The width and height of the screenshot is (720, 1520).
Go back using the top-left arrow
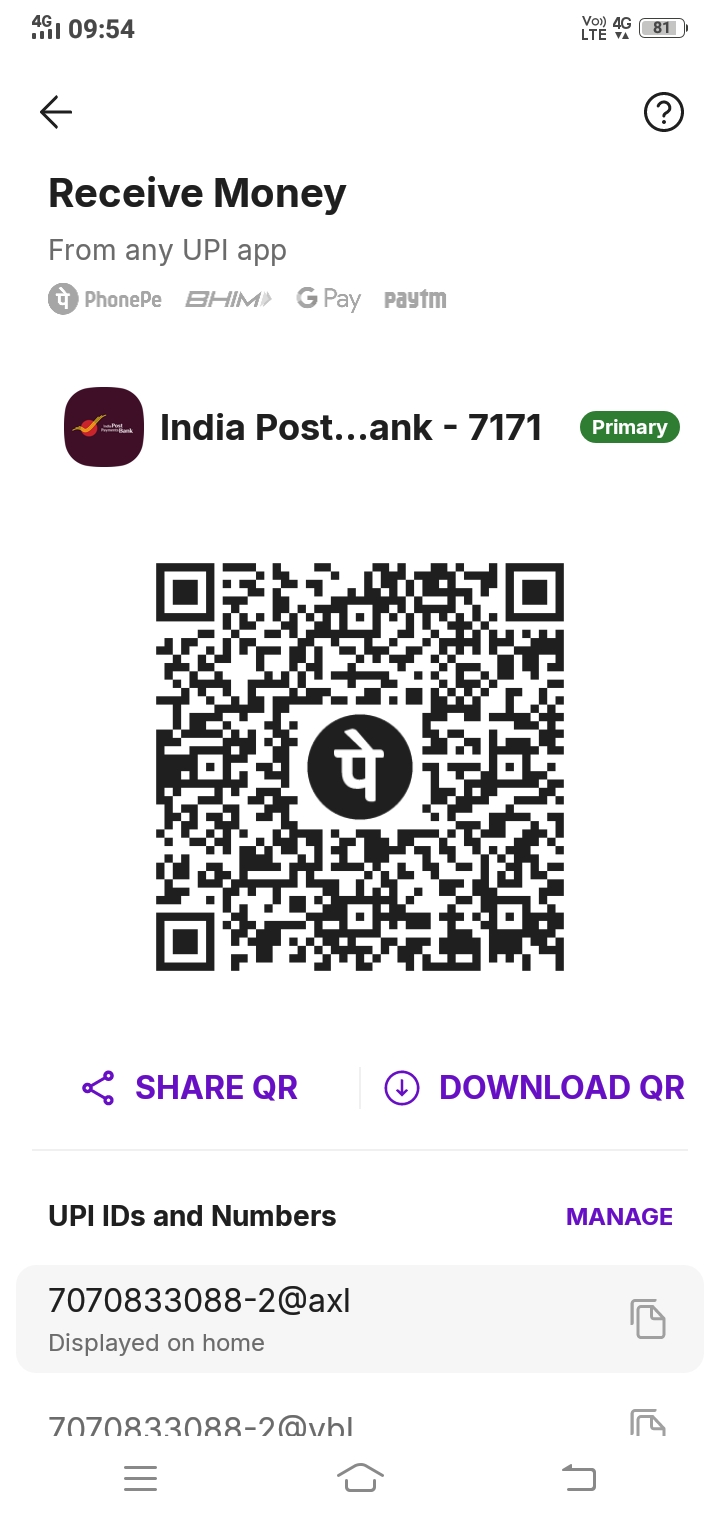tap(56, 112)
